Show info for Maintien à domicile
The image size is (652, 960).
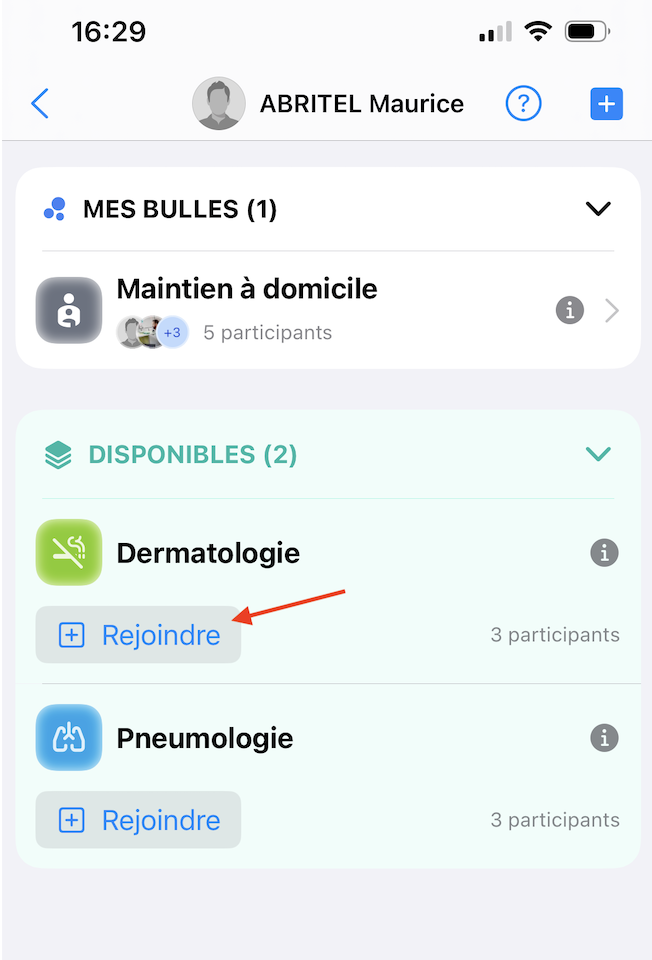[x=569, y=311]
